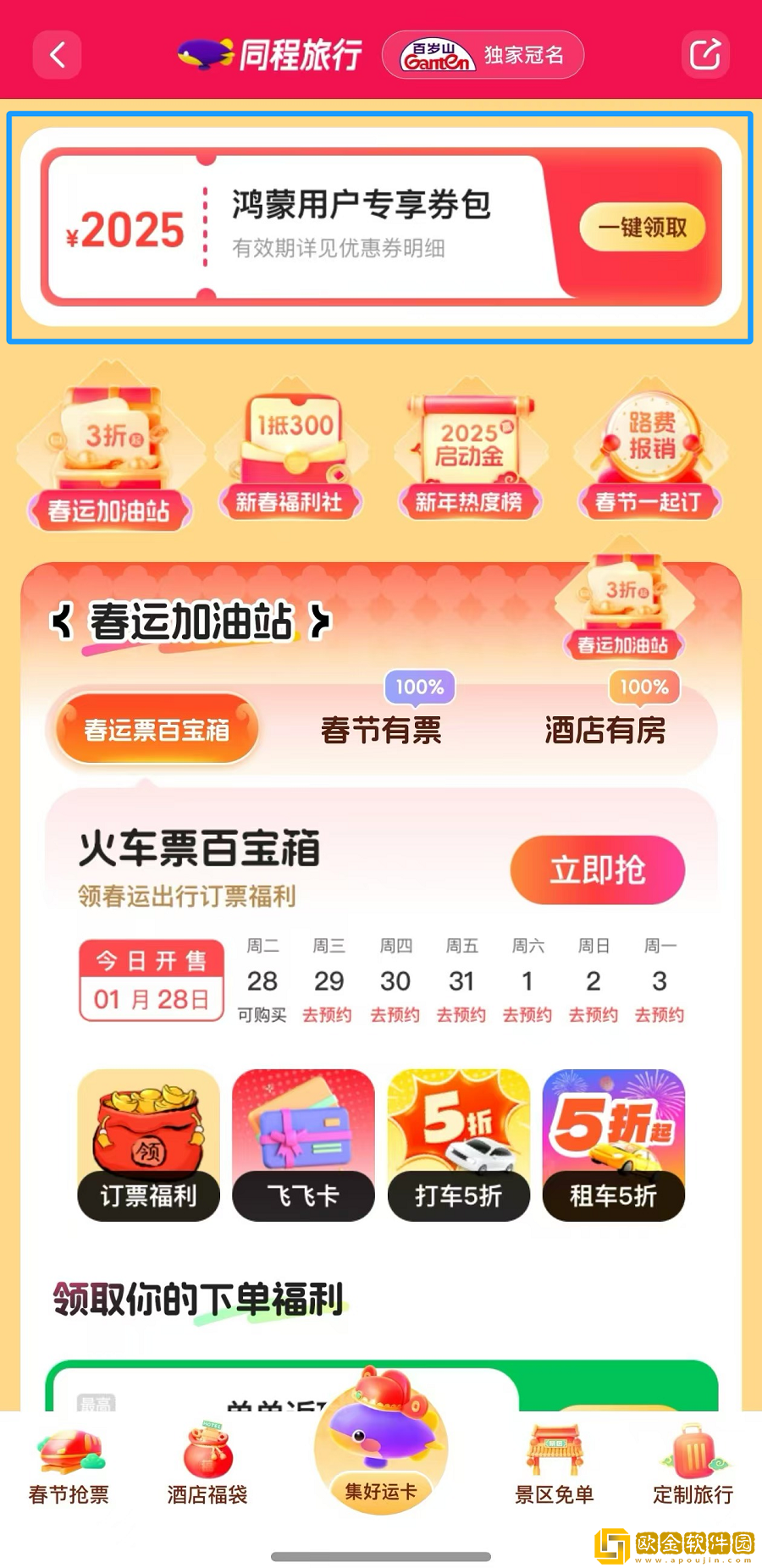Screen dimensions: 762x1568
Task: Tap 立即抢 for train ticket benefits
Action: [597, 870]
